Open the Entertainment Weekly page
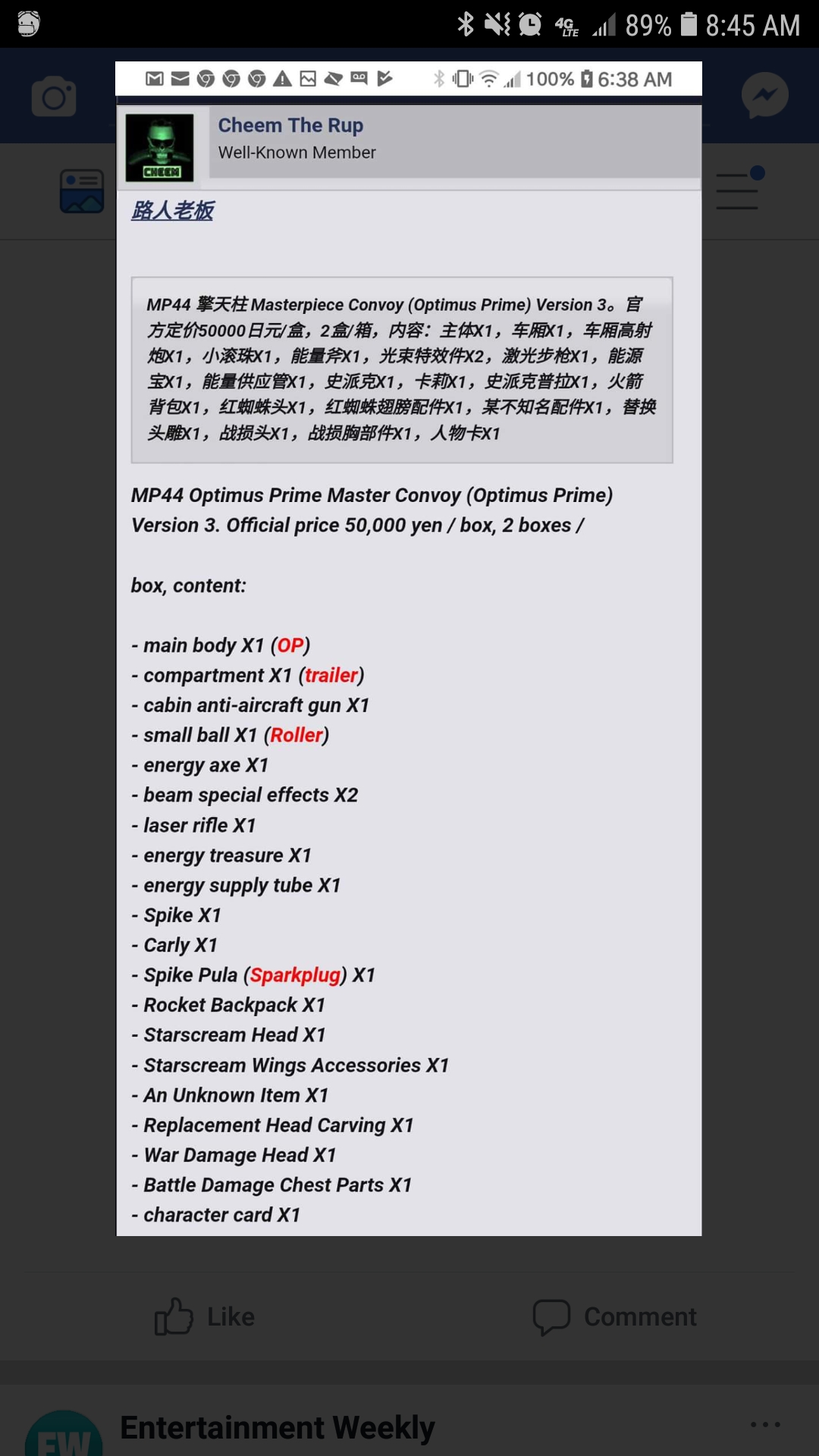 (278, 1427)
